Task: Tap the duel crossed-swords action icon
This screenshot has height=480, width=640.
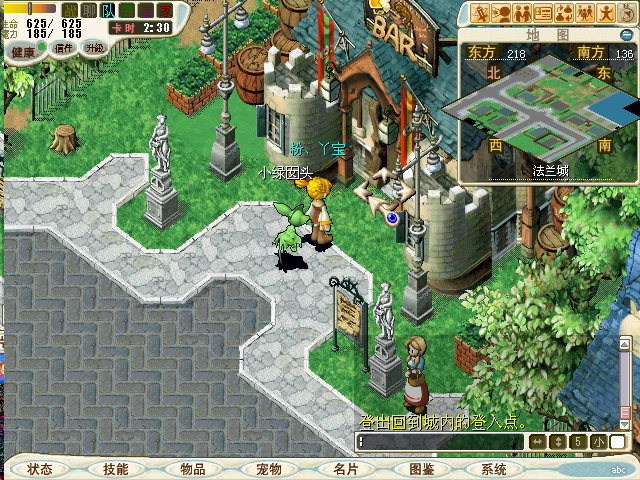Action: coord(481,13)
